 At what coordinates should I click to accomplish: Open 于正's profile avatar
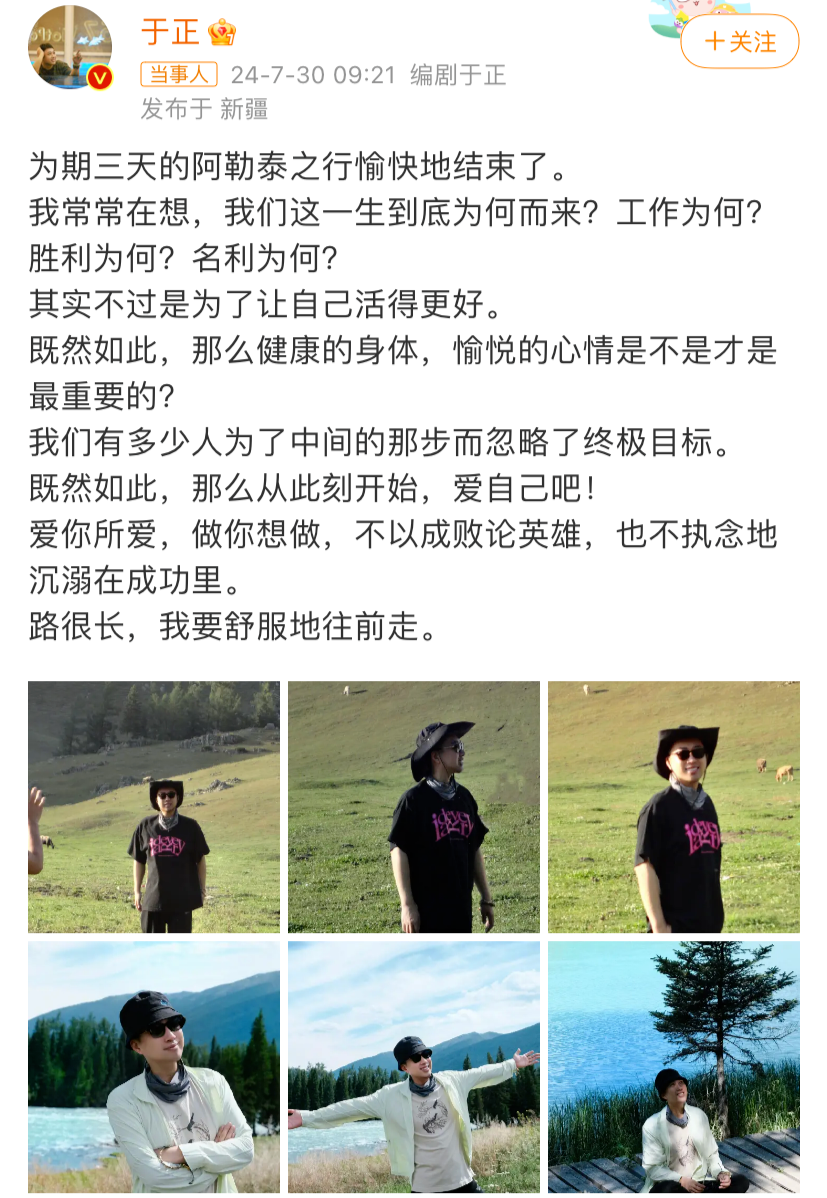tap(70, 48)
